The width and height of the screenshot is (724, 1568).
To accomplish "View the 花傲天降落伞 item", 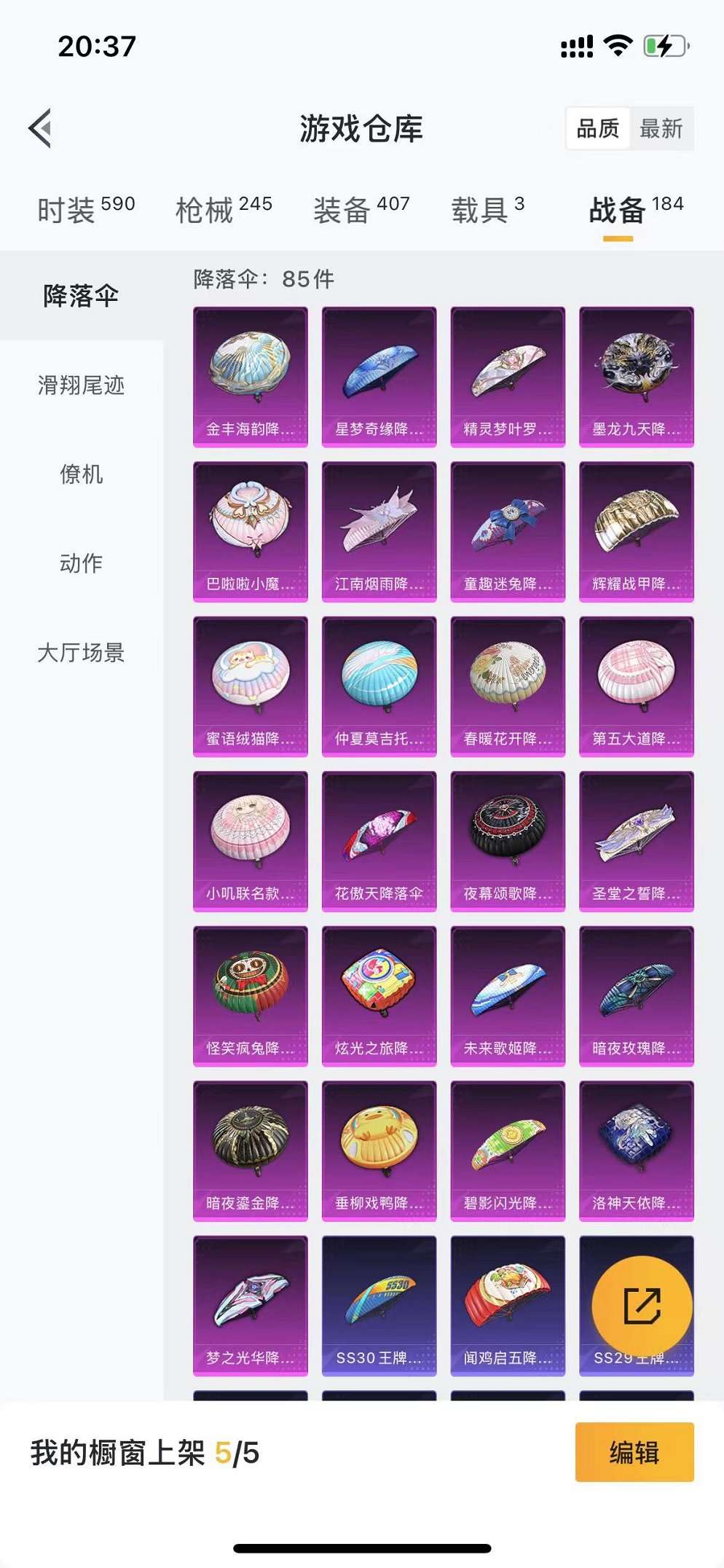I will point(379,841).
